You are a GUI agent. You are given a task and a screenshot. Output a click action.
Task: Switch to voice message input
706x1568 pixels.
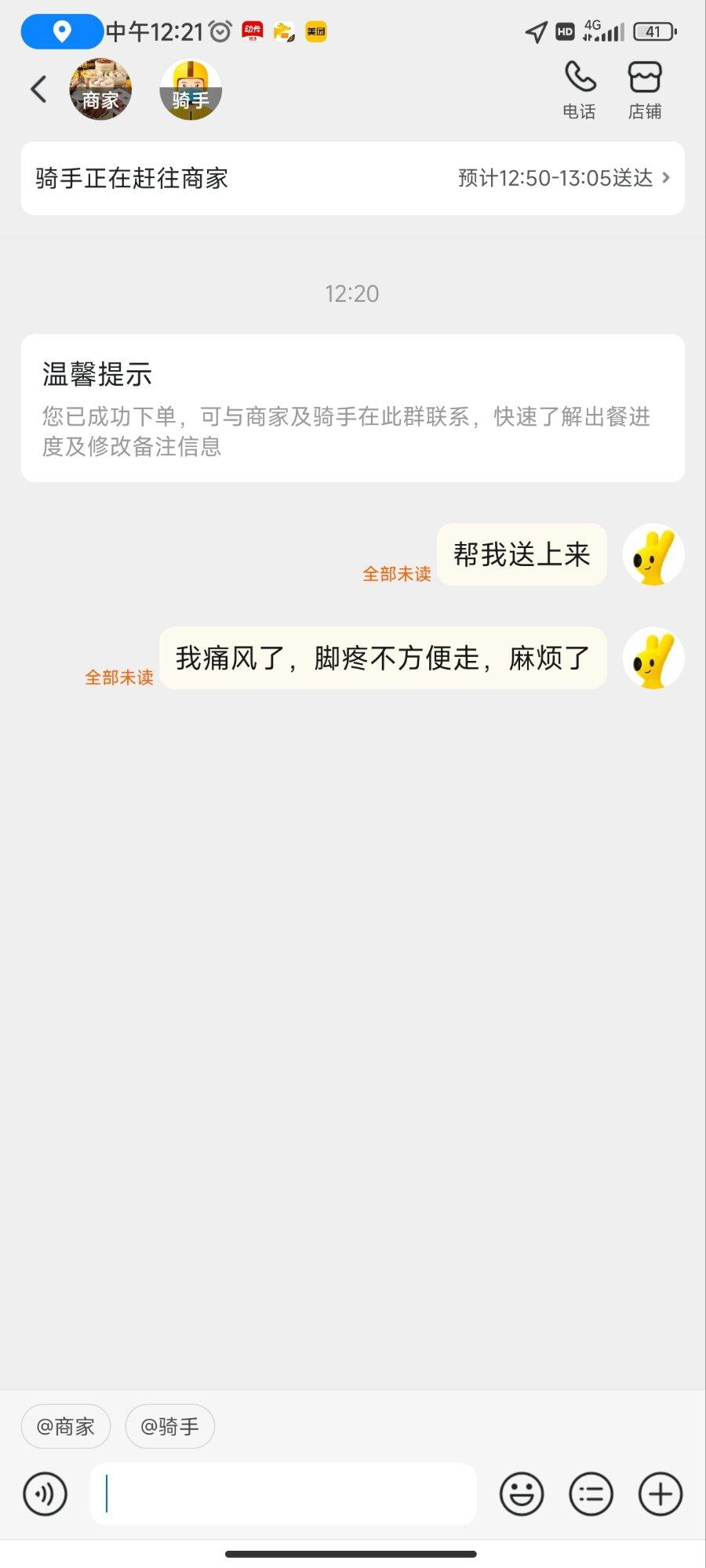(x=45, y=1494)
